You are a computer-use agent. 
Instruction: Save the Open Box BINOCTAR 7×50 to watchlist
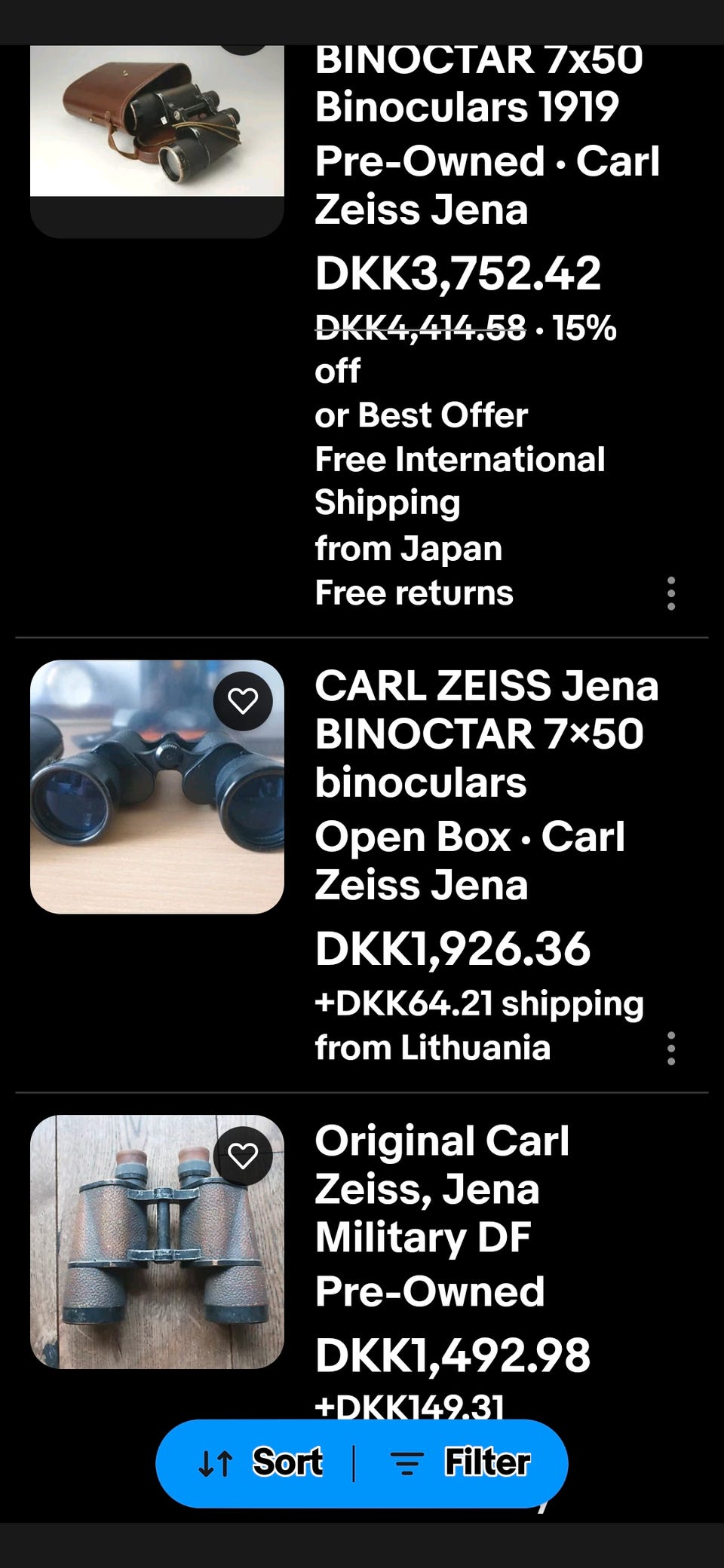click(x=243, y=701)
